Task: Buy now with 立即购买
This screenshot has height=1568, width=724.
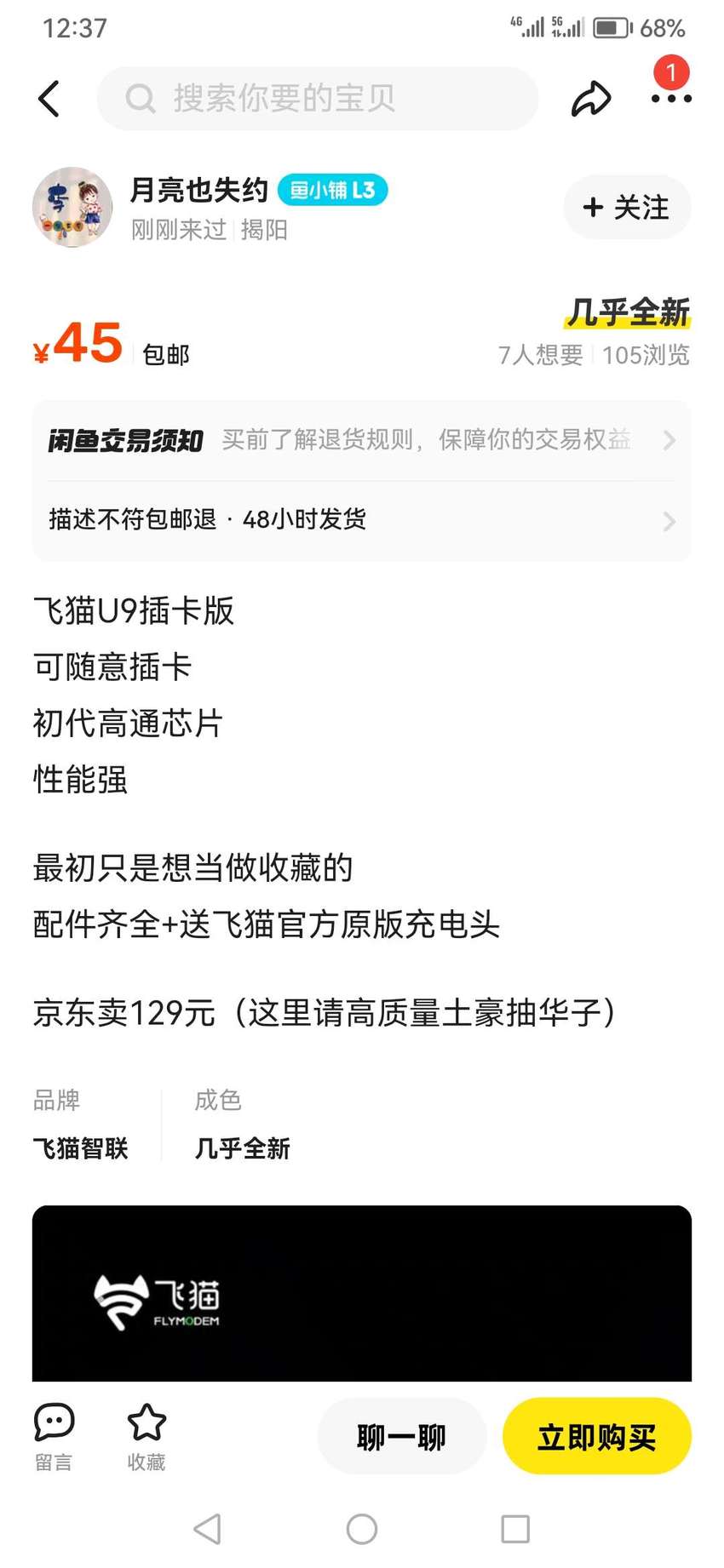Action: pos(597,1437)
